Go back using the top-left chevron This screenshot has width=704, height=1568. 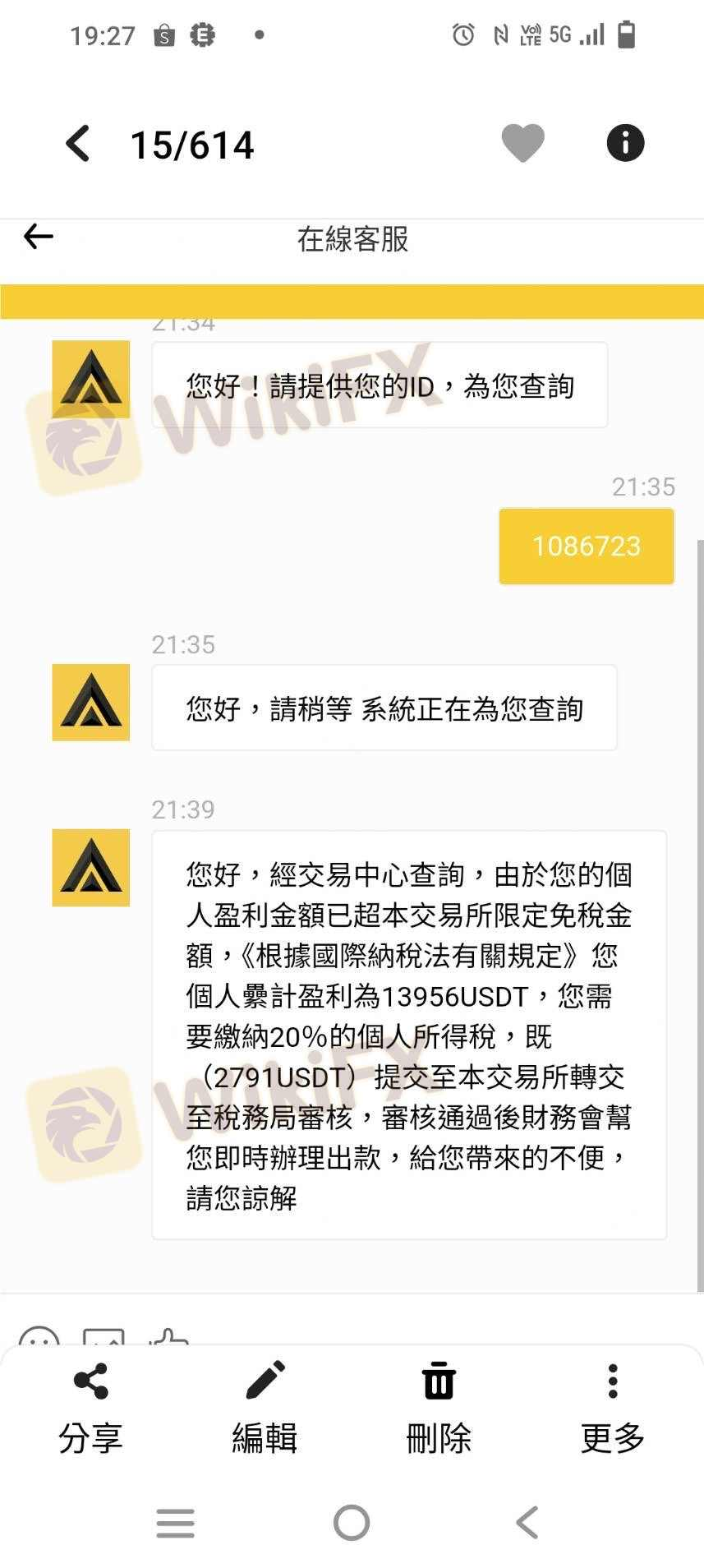pyautogui.click(x=76, y=143)
